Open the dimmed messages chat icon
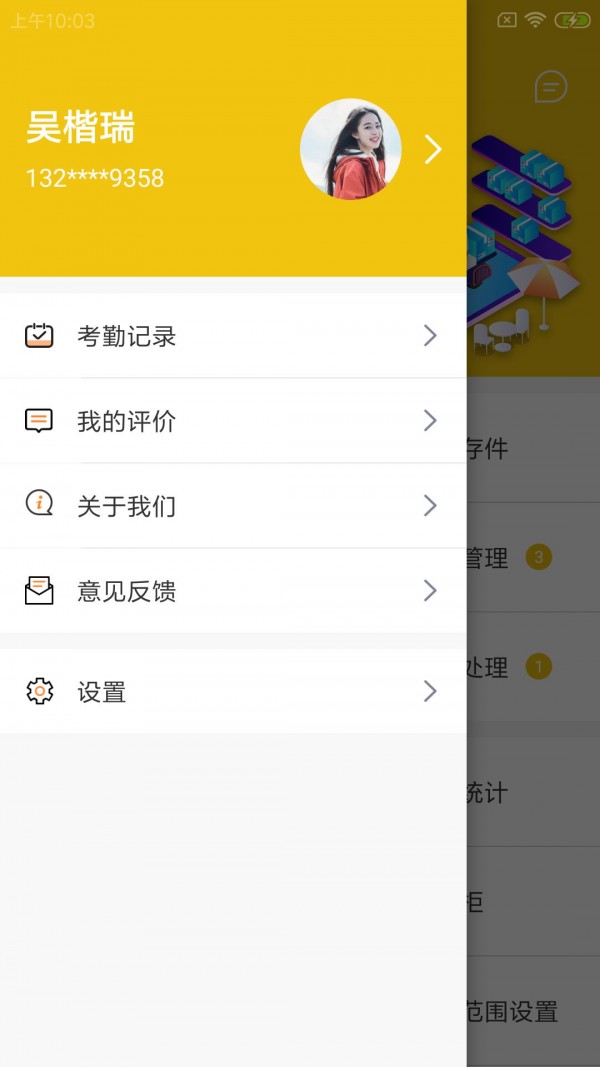 point(551,87)
